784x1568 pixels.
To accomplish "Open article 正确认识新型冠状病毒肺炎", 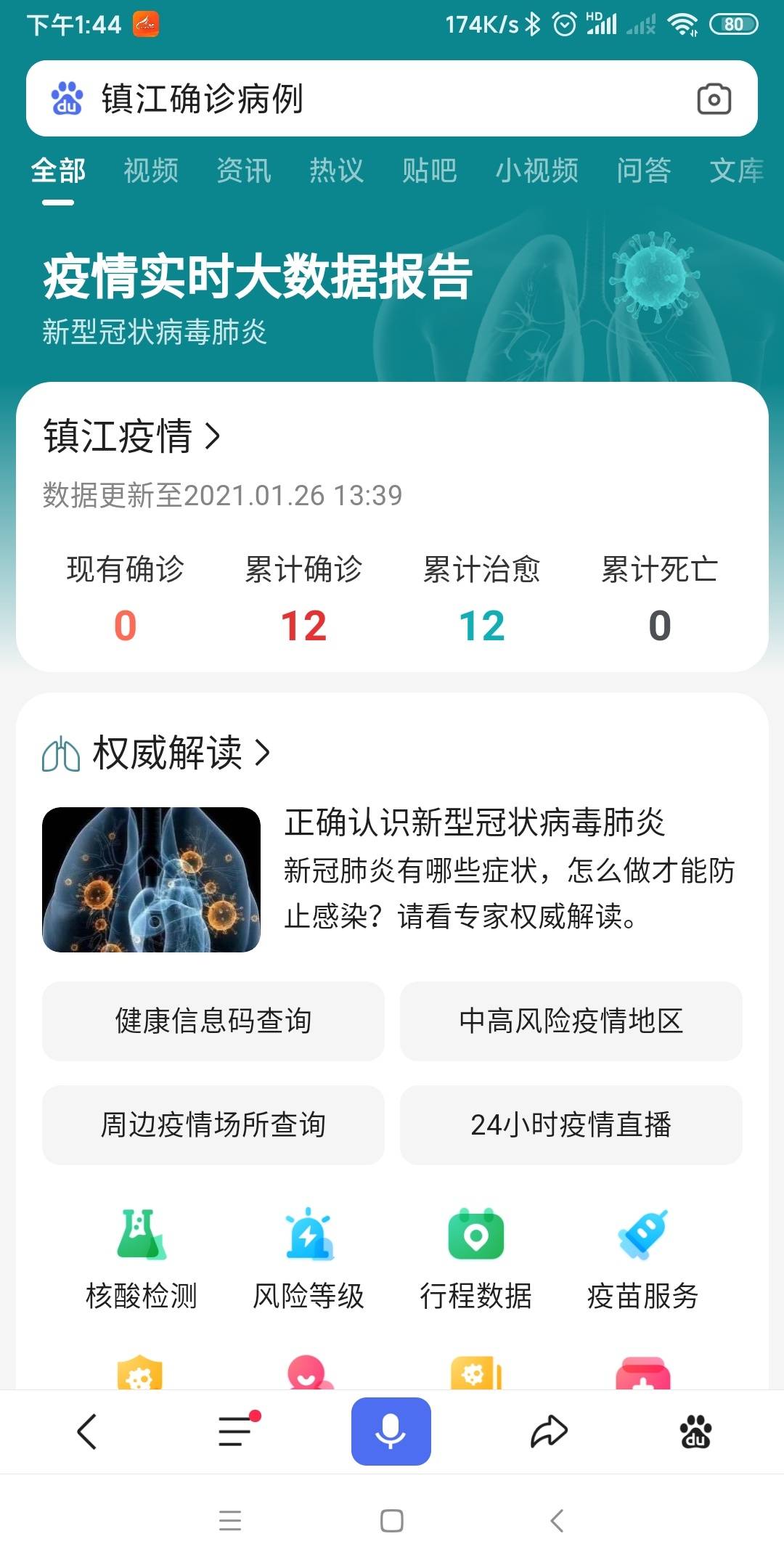I will click(x=475, y=822).
